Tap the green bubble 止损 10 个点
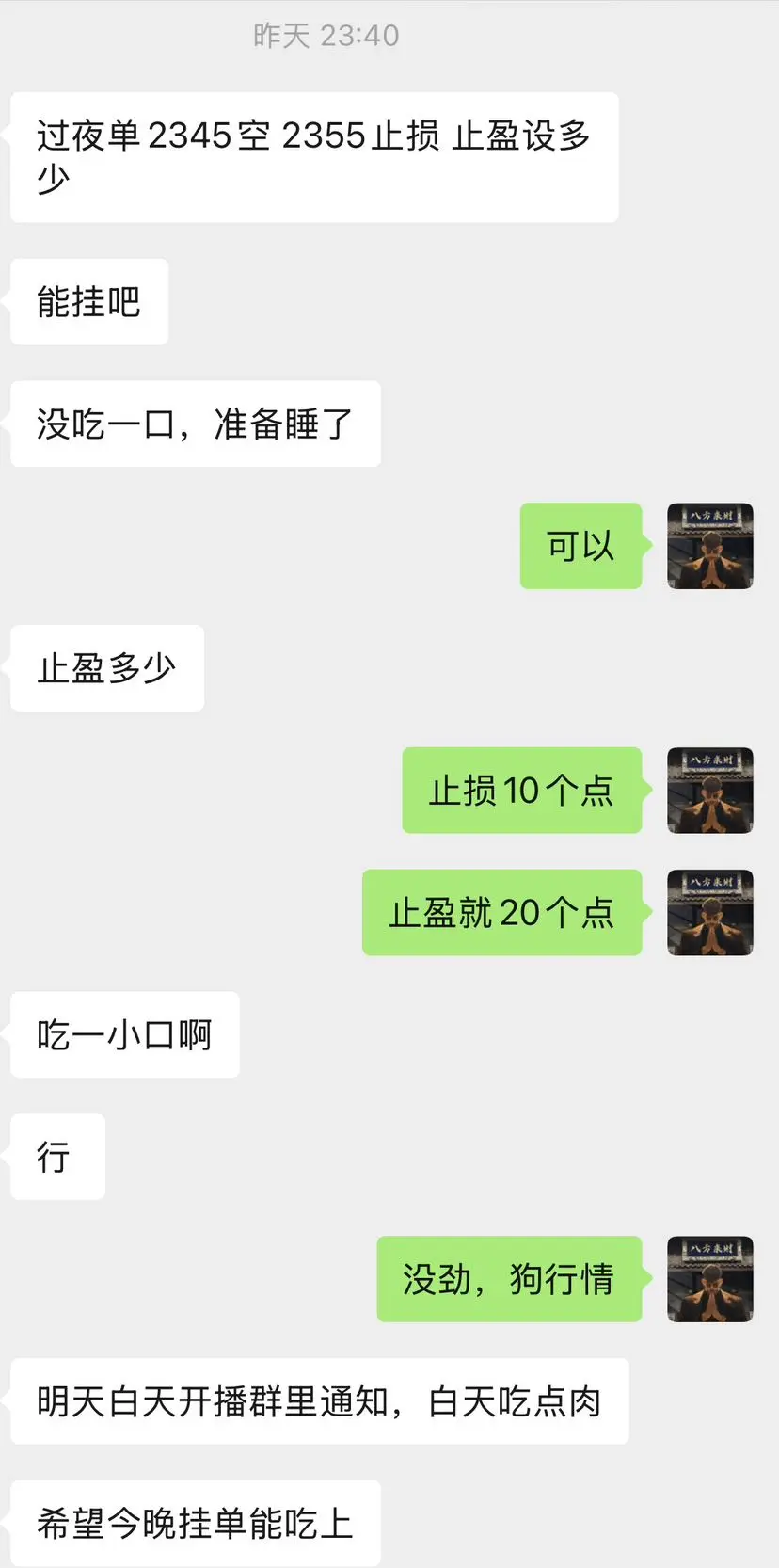The image size is (779, 1568). [x=521, y=791]
